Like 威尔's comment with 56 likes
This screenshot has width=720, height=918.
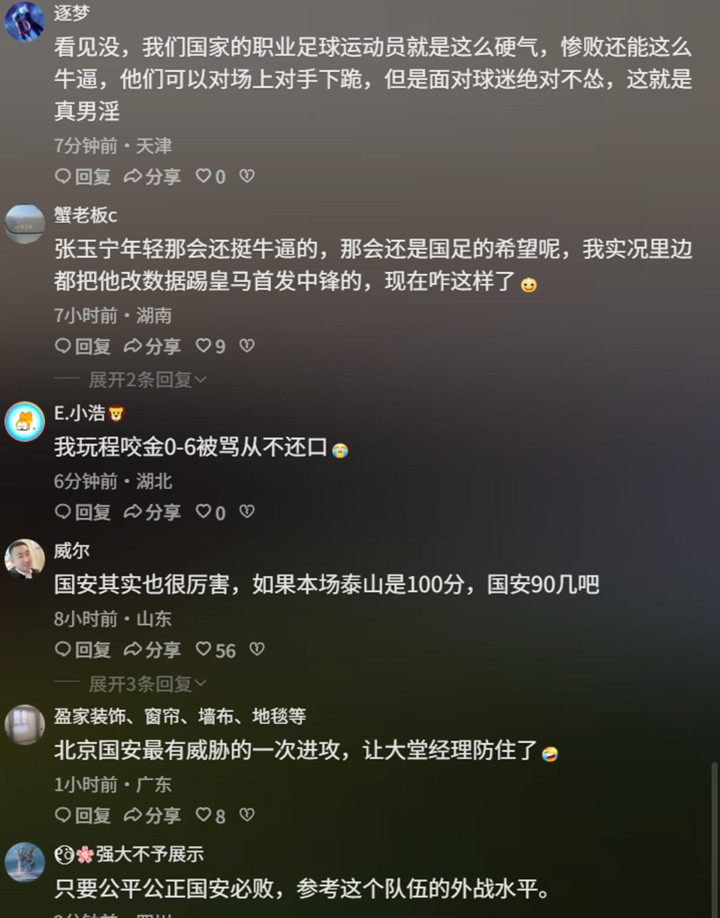pos(215,650)
